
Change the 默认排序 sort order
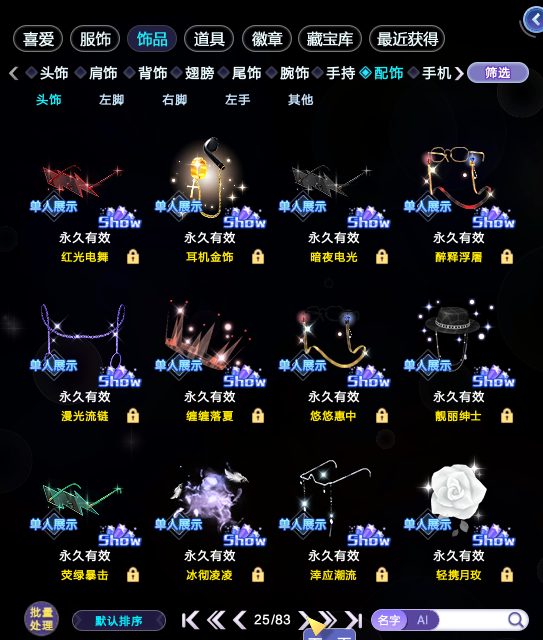click(x=119, y=621)
